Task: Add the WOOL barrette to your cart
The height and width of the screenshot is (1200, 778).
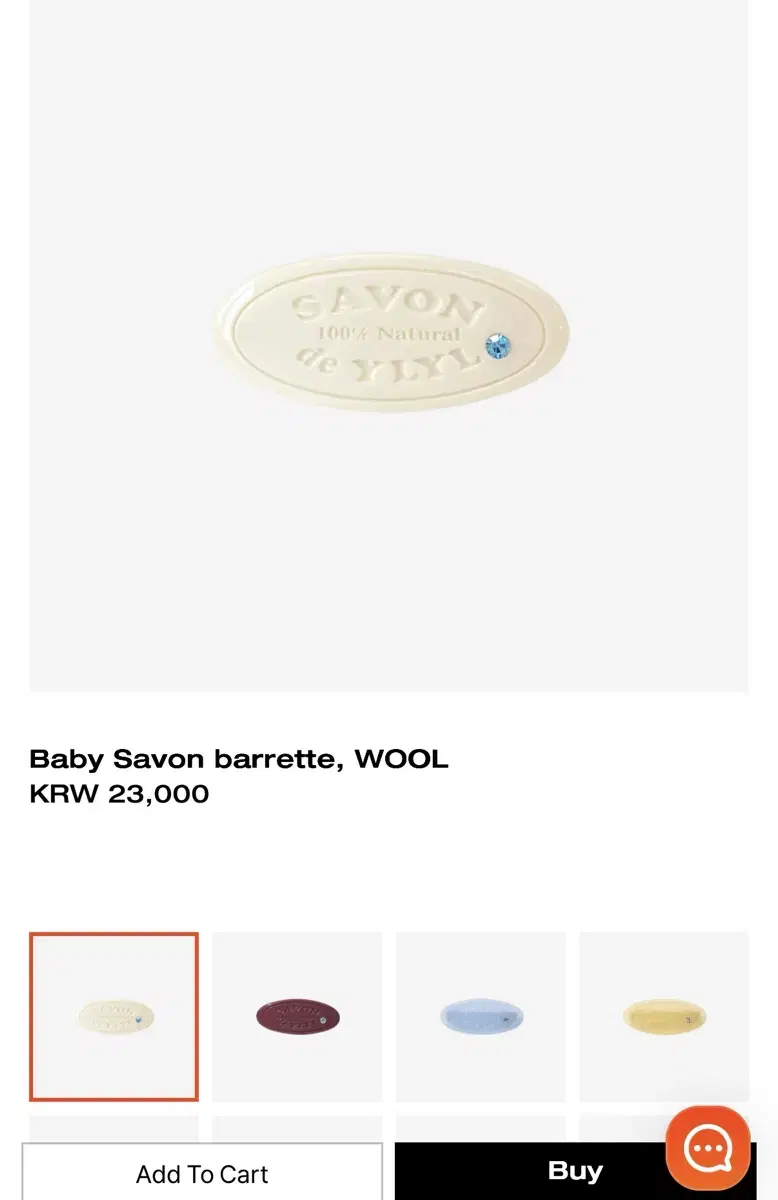Action: 201,1172
